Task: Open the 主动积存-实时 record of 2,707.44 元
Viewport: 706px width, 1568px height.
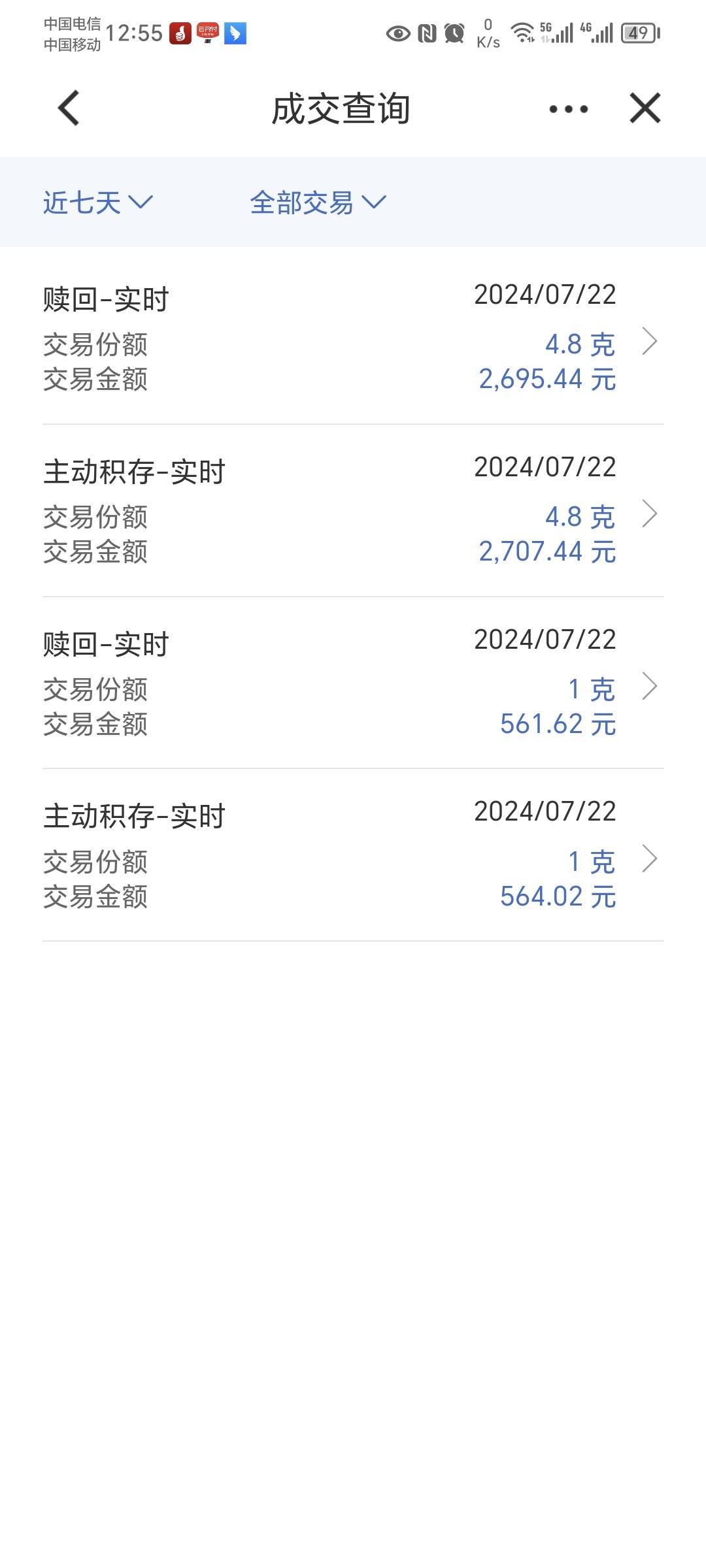Action: [353, 511]
